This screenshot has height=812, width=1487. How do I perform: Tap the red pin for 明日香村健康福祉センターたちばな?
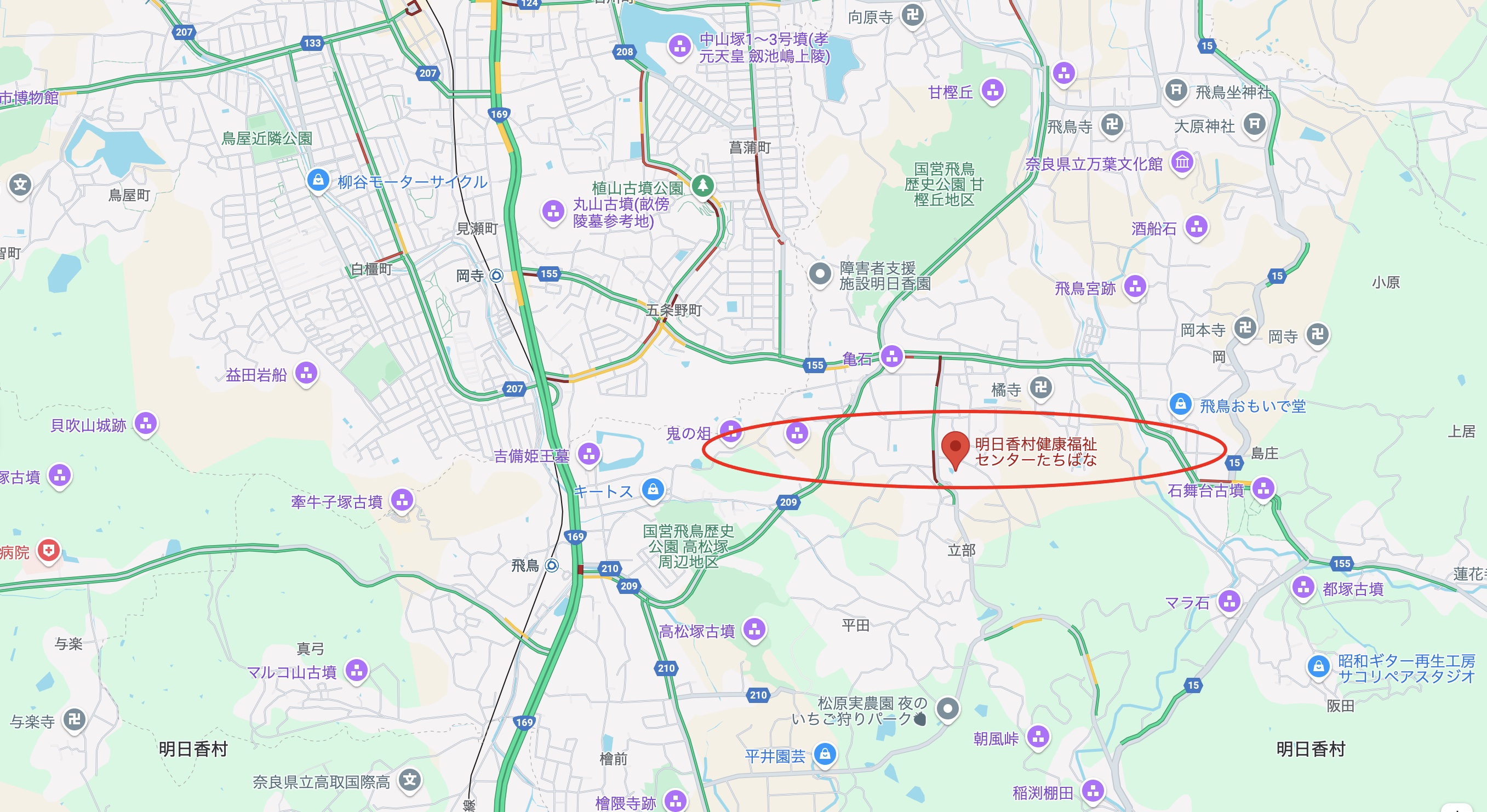(x=955, y=448)
